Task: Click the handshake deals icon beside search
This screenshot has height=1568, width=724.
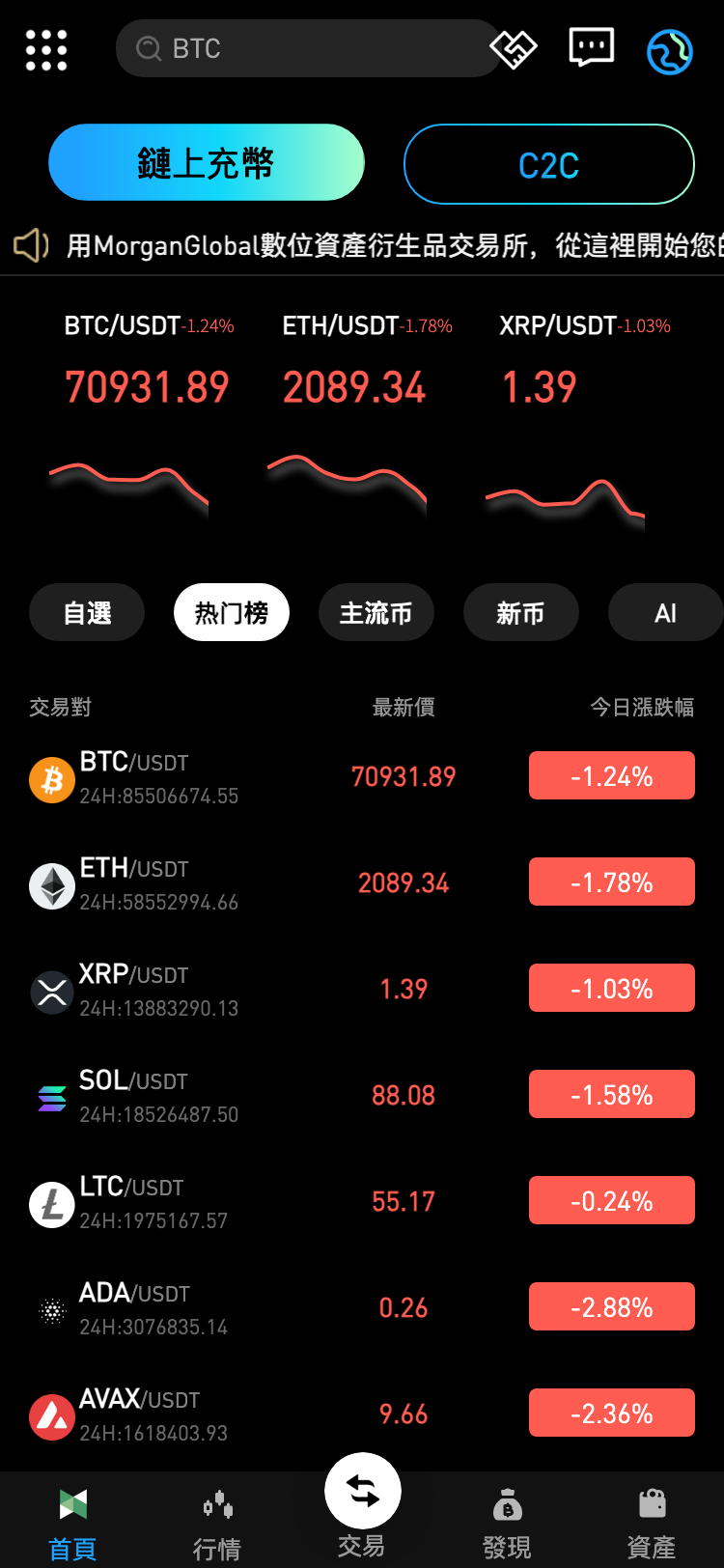Action: [514, 48]
